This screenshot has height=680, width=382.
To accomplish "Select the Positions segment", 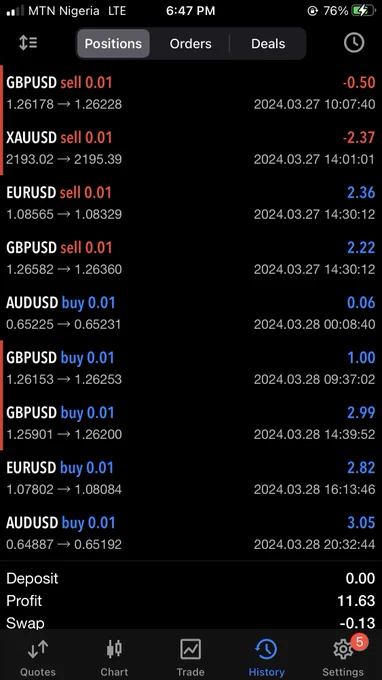I will (113, 43).
